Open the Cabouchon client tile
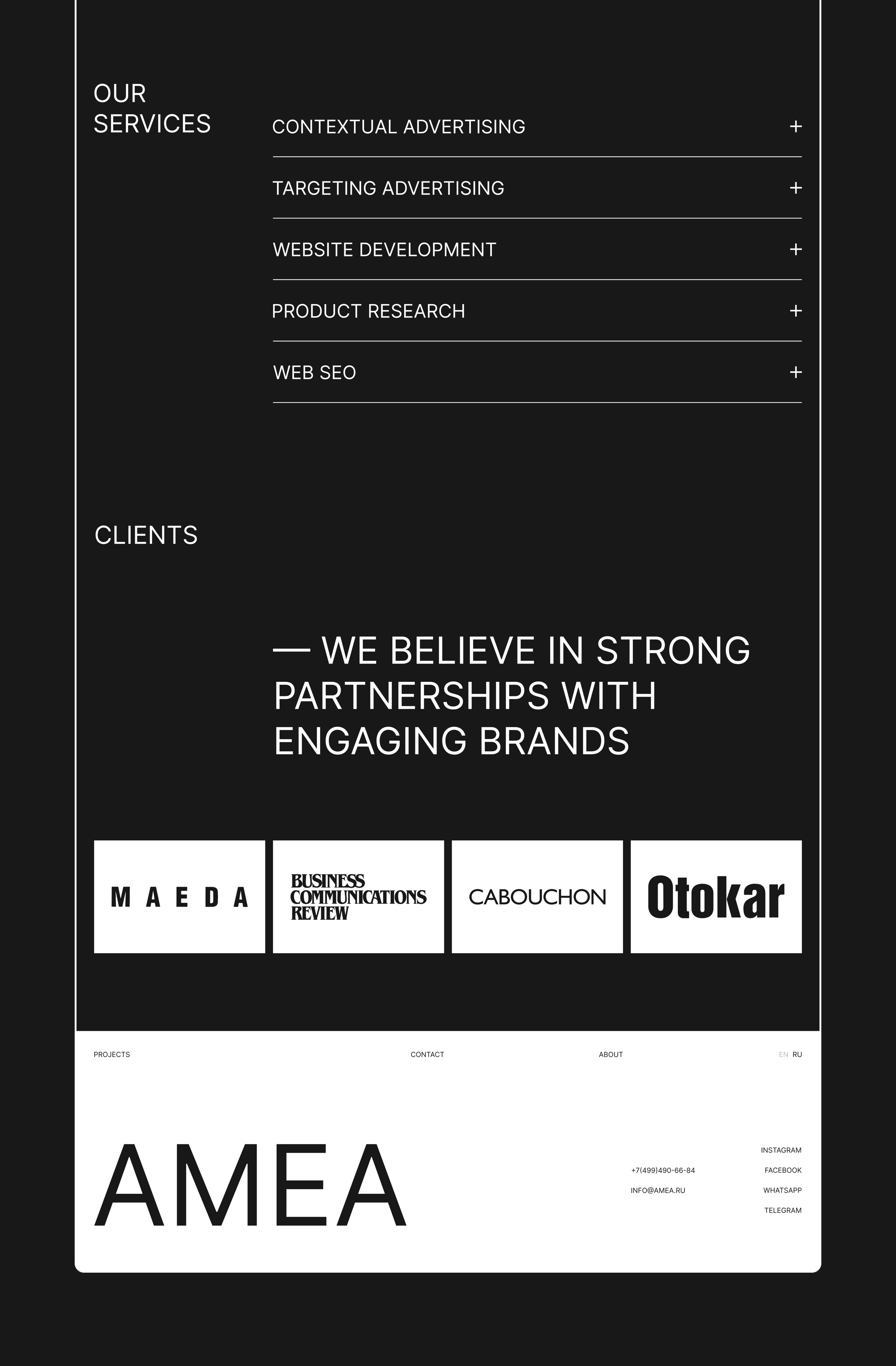 pyautogui.click(x=537, y=896)
